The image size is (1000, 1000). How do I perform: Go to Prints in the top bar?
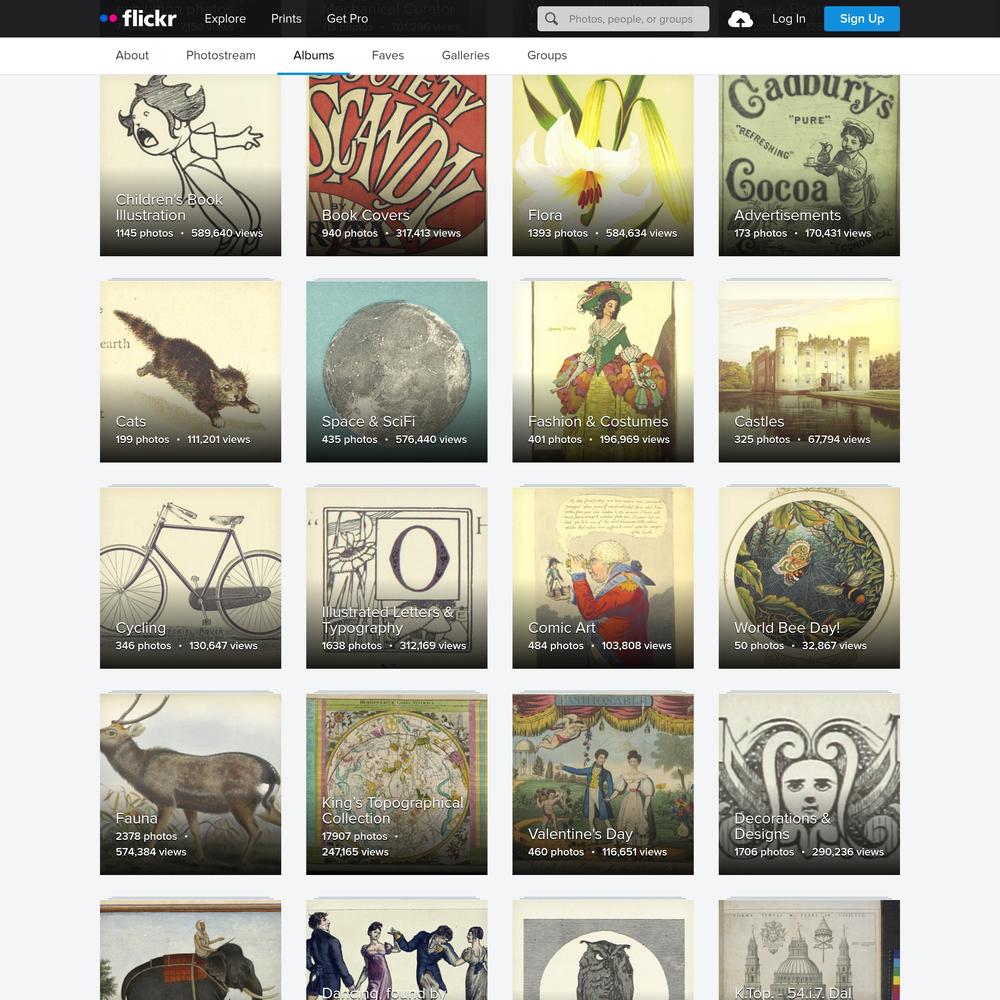[x=286, y=19]
